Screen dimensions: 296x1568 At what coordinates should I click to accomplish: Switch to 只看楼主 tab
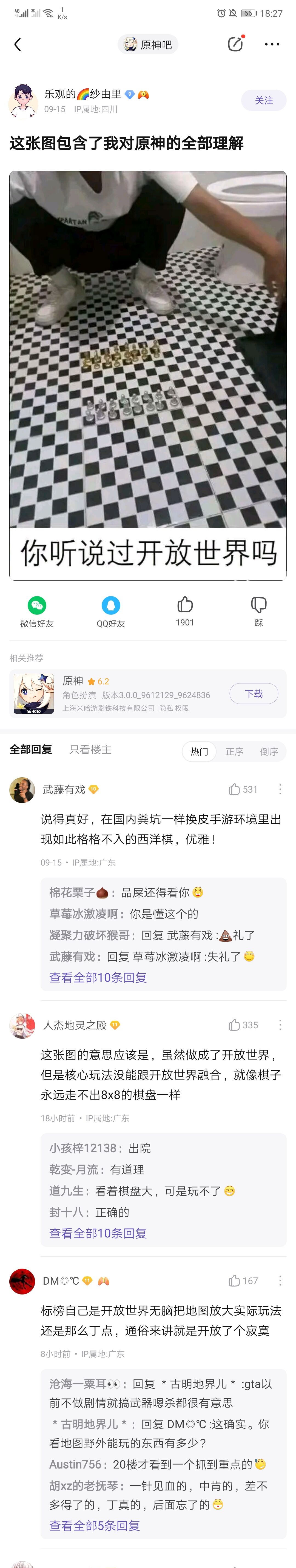tap(90, 749)
